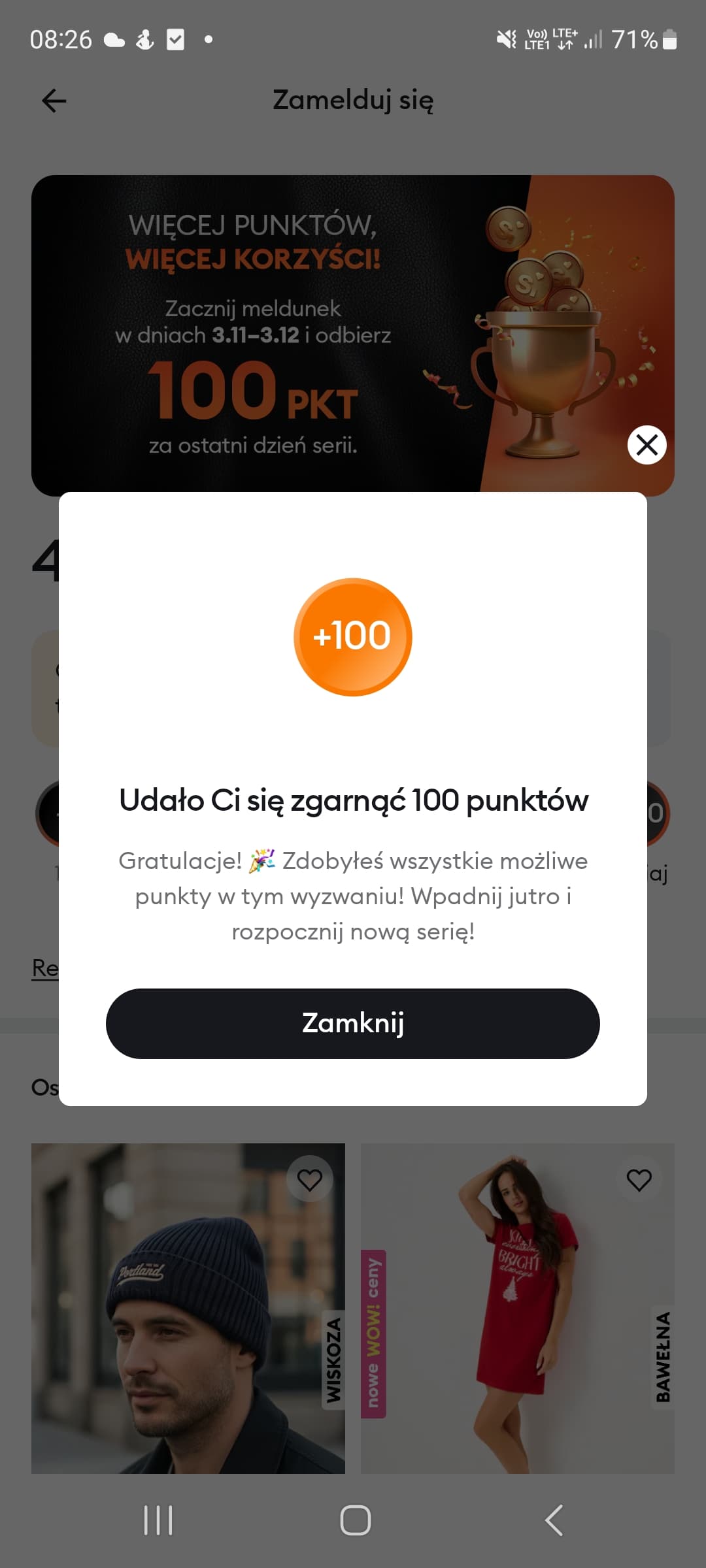
Task: Dismiss the 100 PKT promo banner
Action: [x=647, y=445]
